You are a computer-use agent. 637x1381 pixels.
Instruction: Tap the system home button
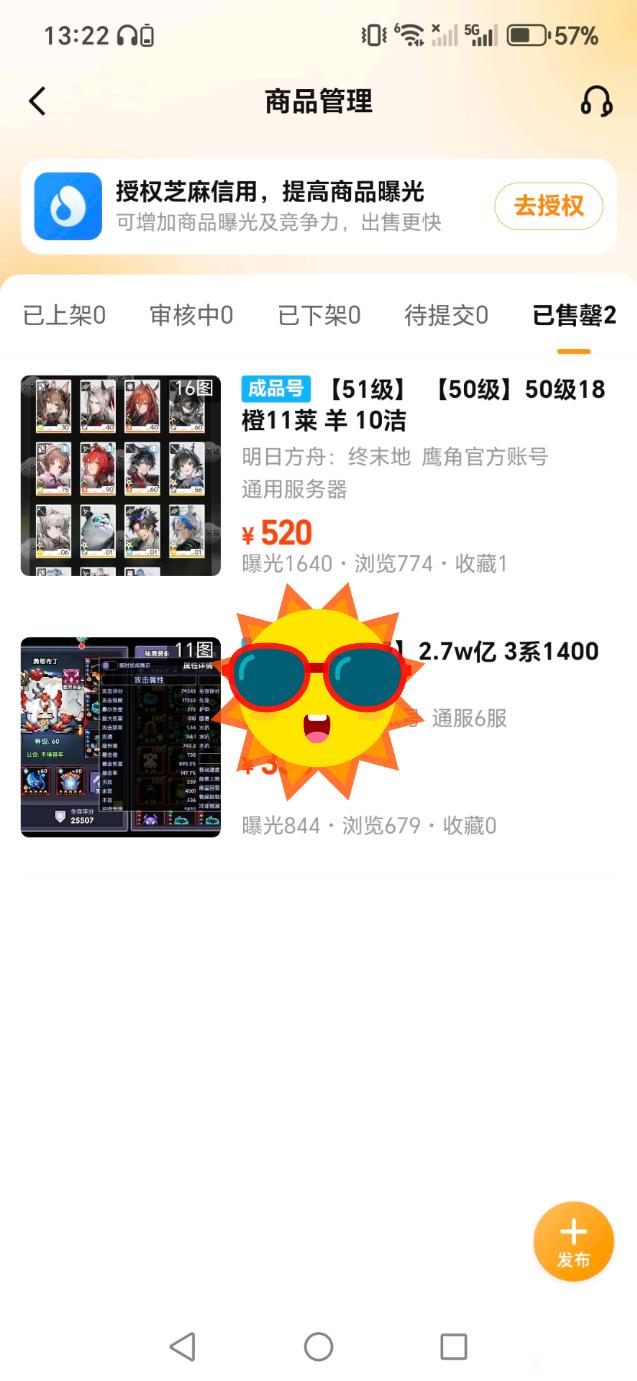click(318, 1347)
